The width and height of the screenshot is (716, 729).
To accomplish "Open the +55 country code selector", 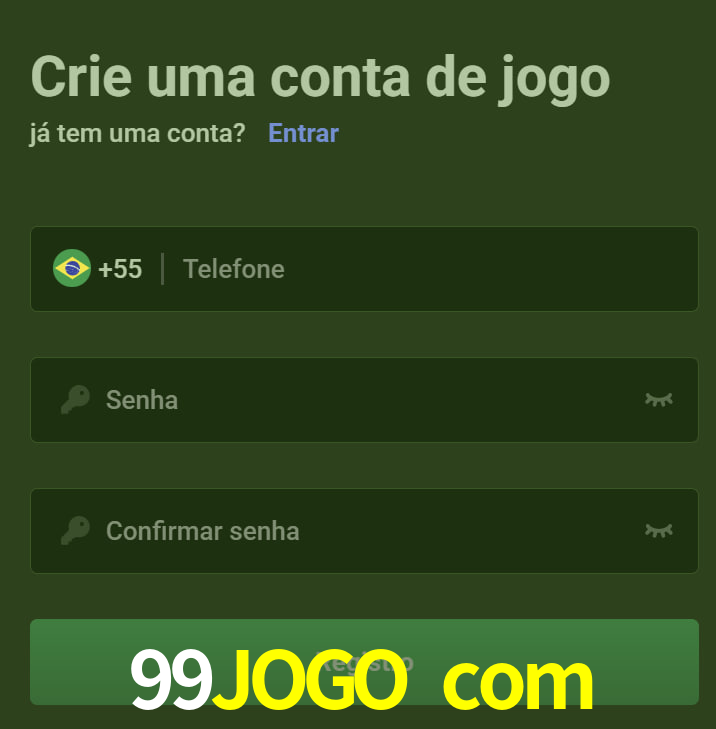I will (x=98, y=269).
